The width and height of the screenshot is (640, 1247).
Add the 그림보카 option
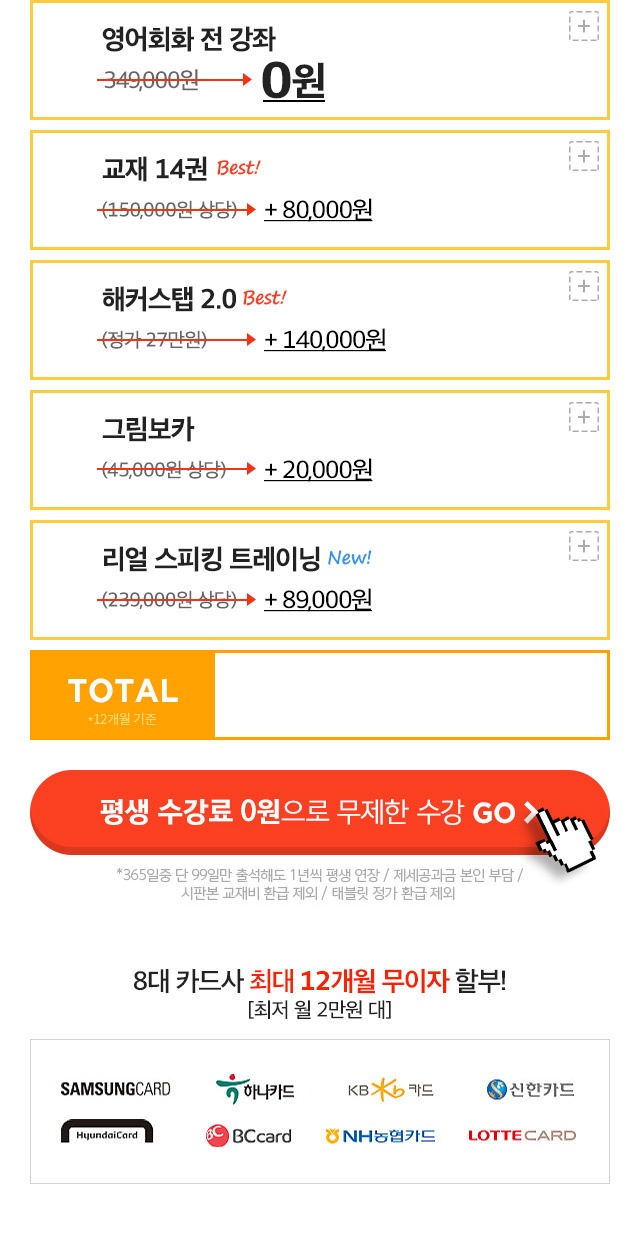[x=584, y=416]
